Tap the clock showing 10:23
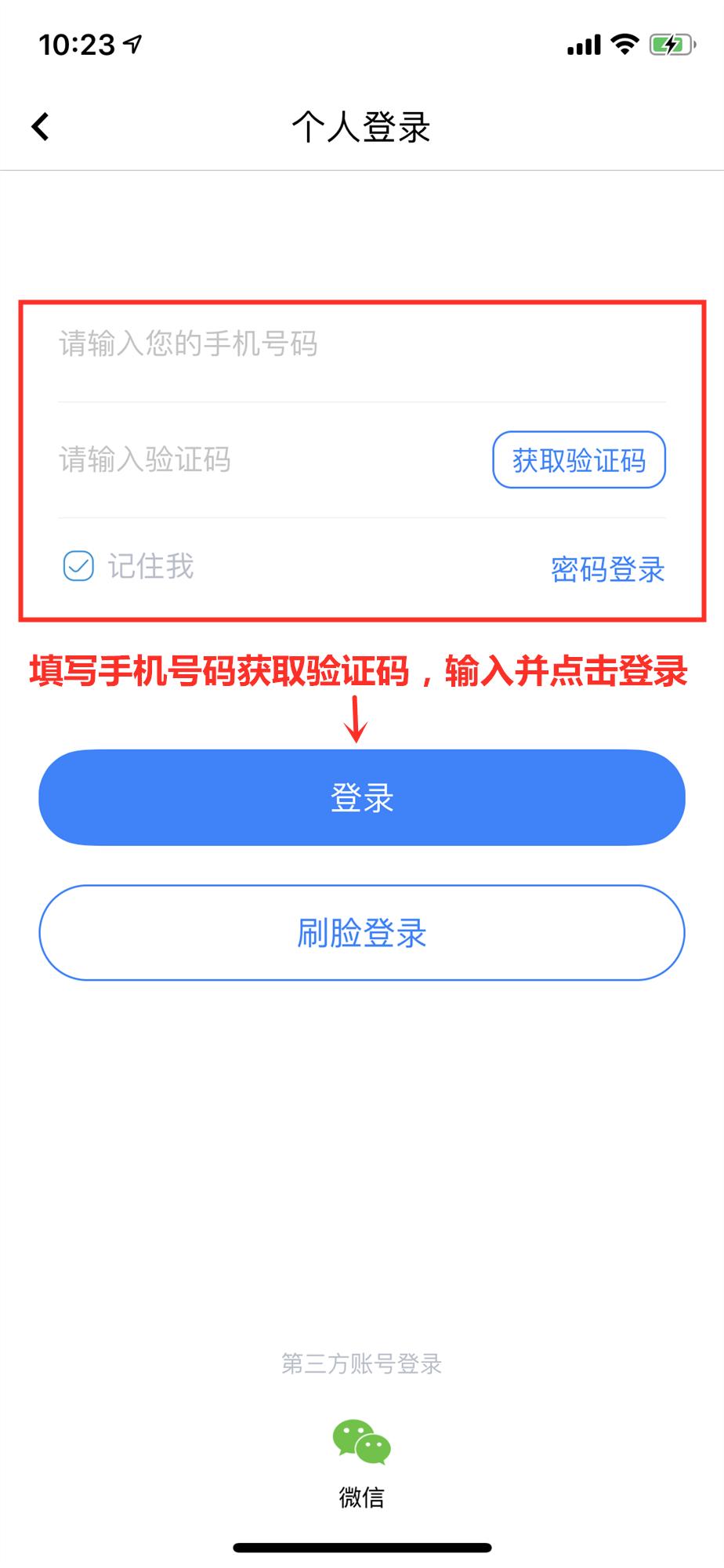Image resolution: width=724 pixels, height=1568 pixels. 78,43
